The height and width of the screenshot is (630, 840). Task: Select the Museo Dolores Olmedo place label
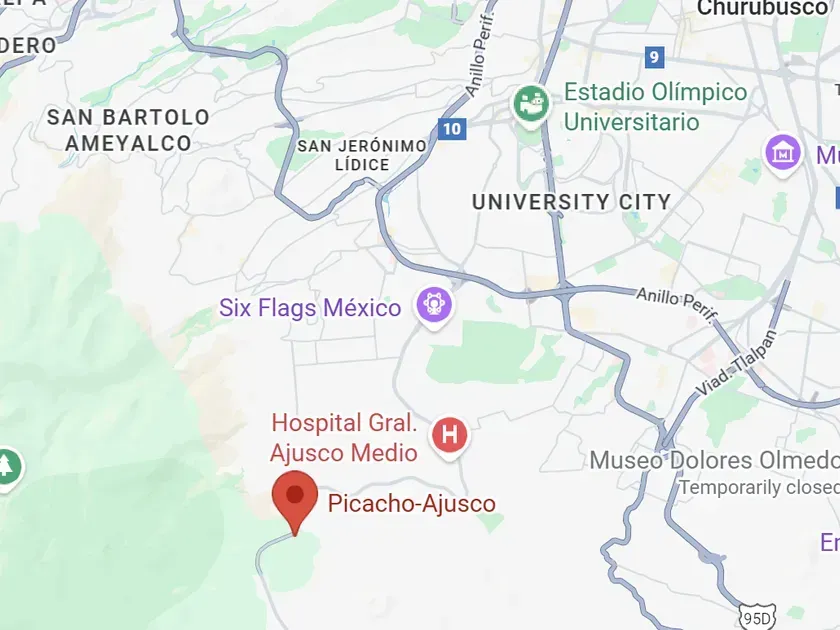pyautogui.click(x=712, y=460)
